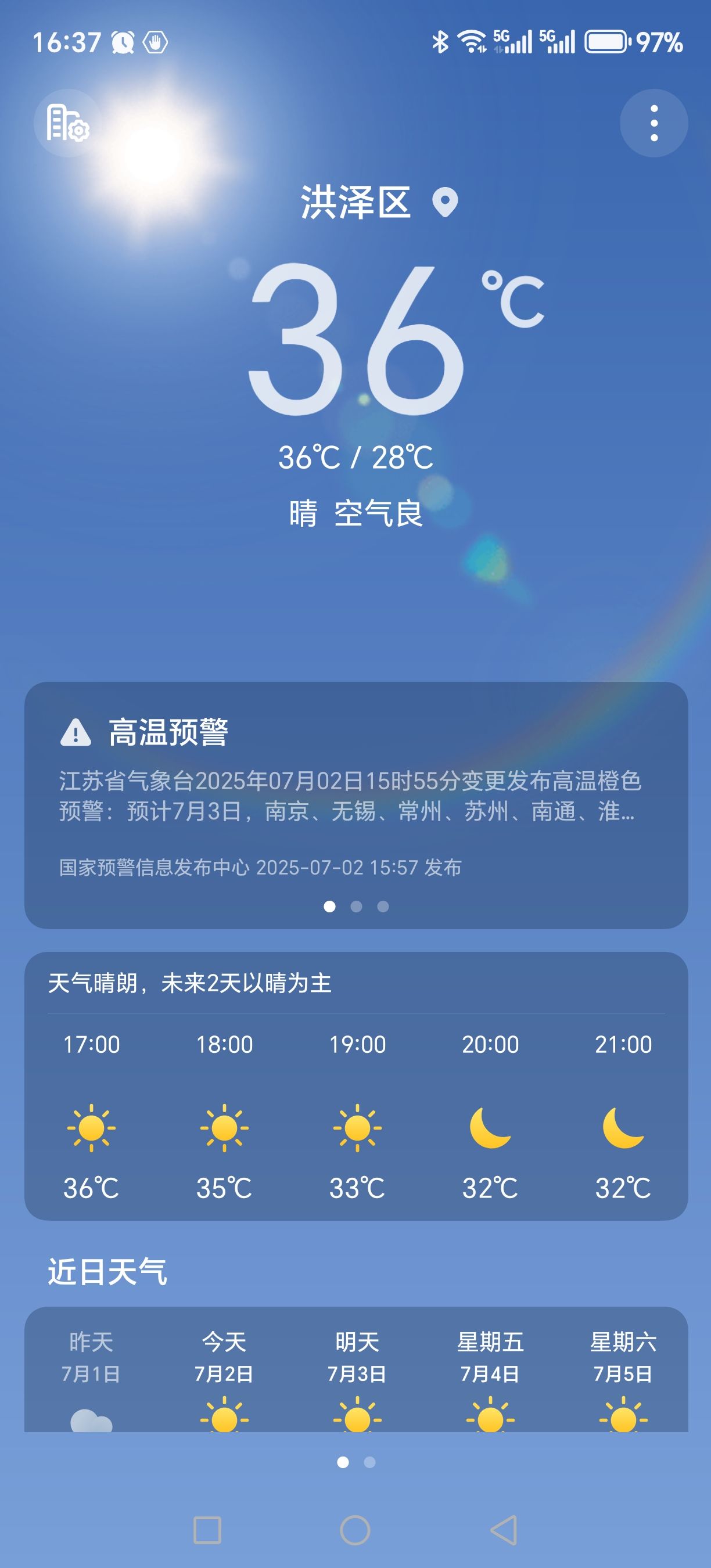Open the three-dot overflow menu
The image size is (711, 1568).
[653, 124]
